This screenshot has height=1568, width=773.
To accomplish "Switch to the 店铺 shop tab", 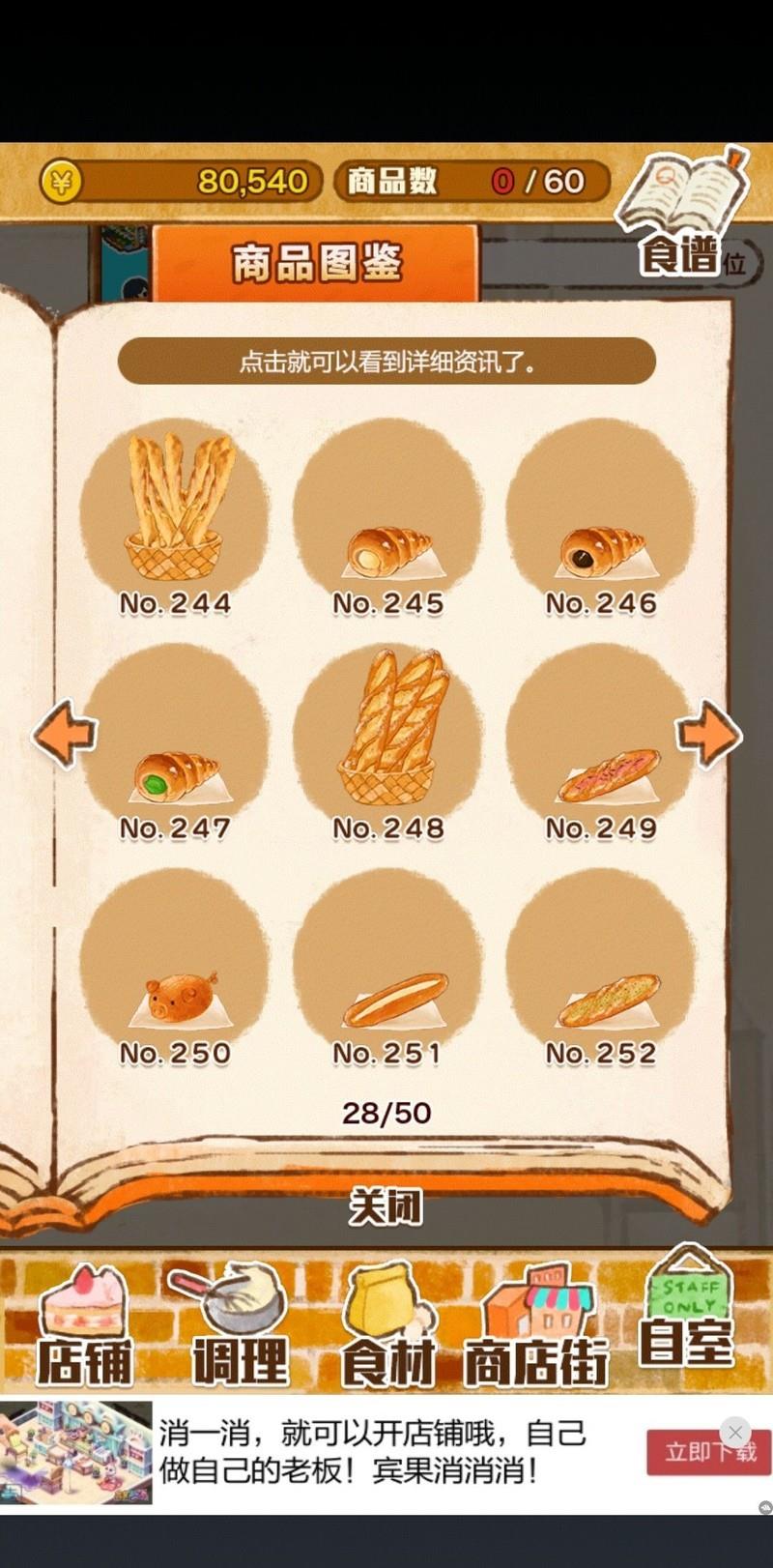I will tap(84, 1326).
